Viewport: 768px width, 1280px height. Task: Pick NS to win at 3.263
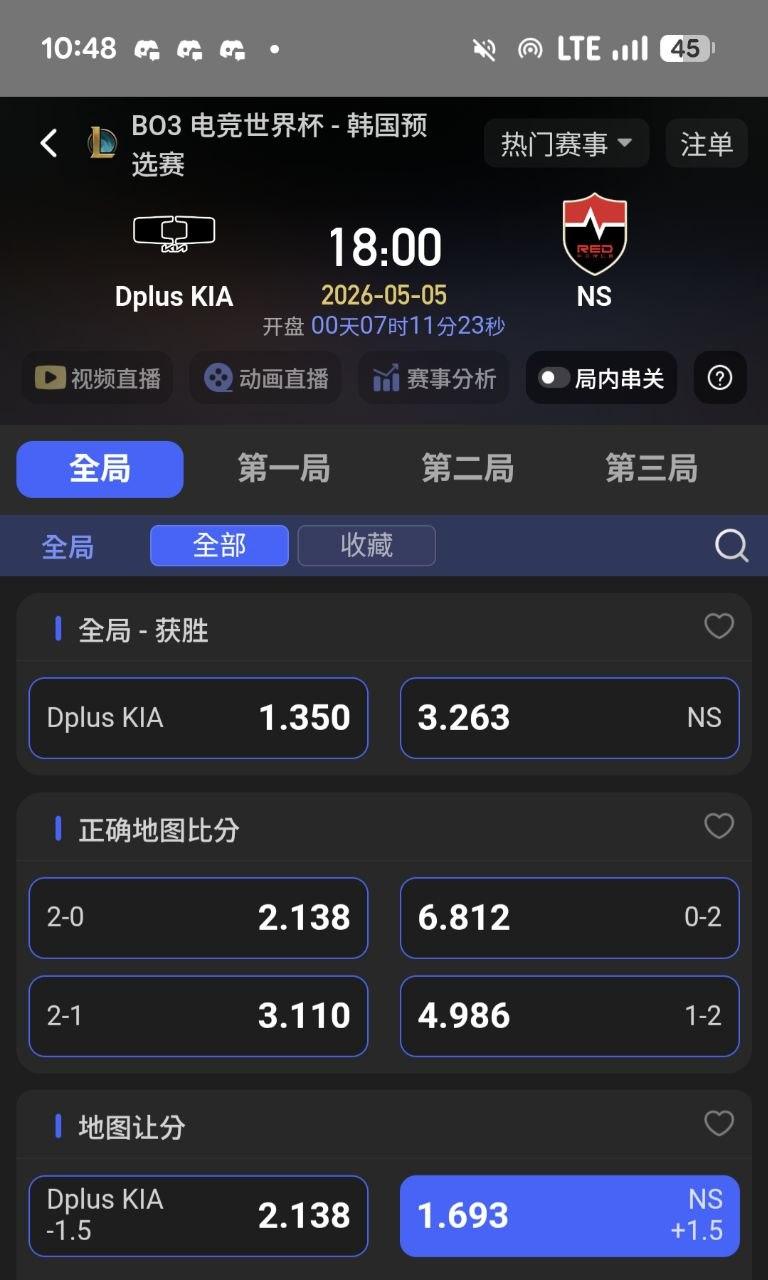click(x=570, y=718)
